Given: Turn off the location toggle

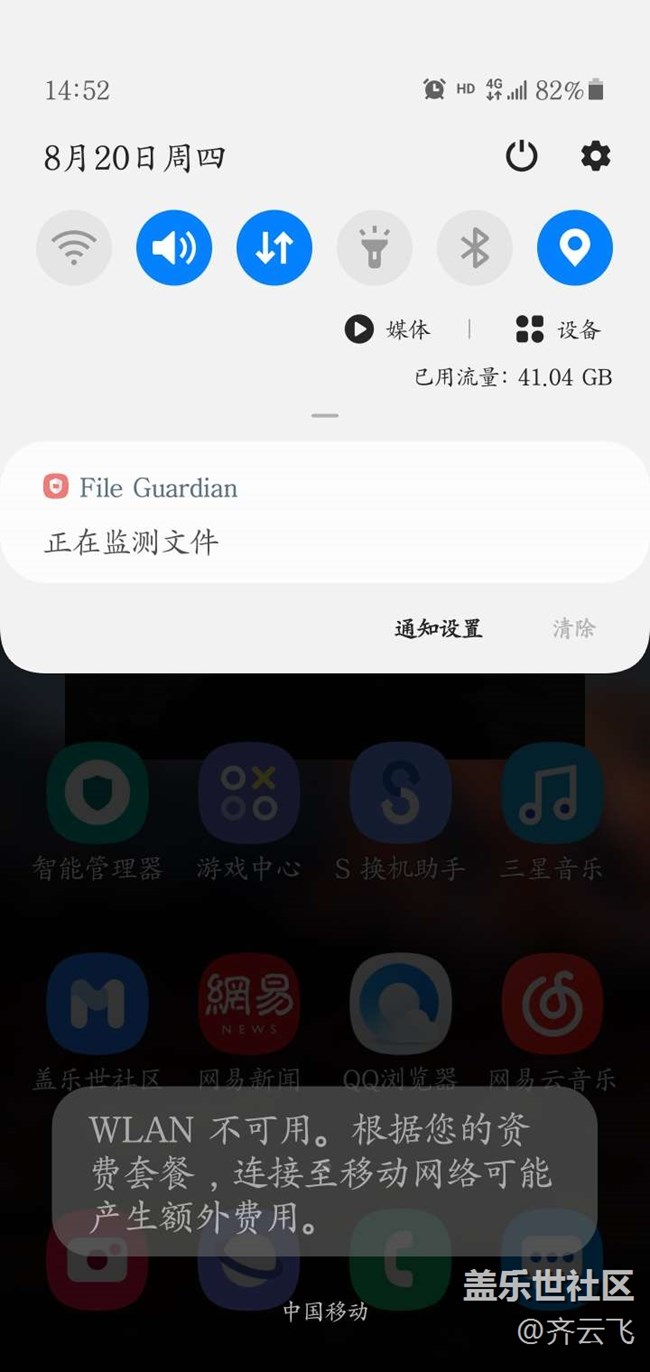Looking at the screenshot, I should [574, 247].
